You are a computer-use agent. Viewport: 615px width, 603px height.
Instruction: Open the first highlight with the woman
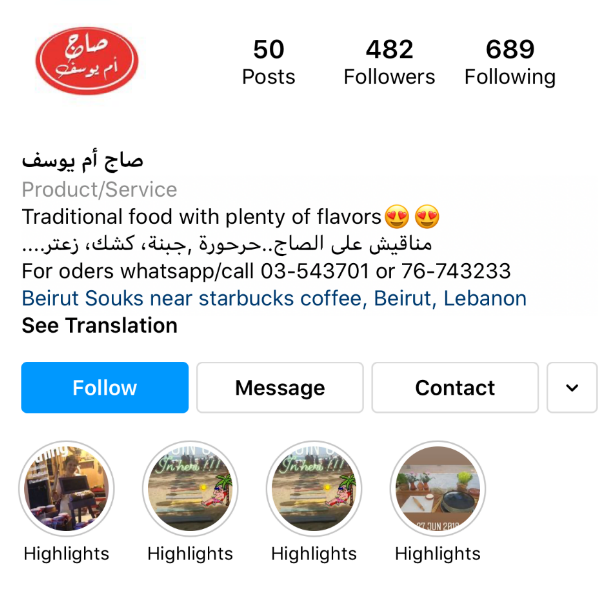pyautogui.click(x=67, y=489)
